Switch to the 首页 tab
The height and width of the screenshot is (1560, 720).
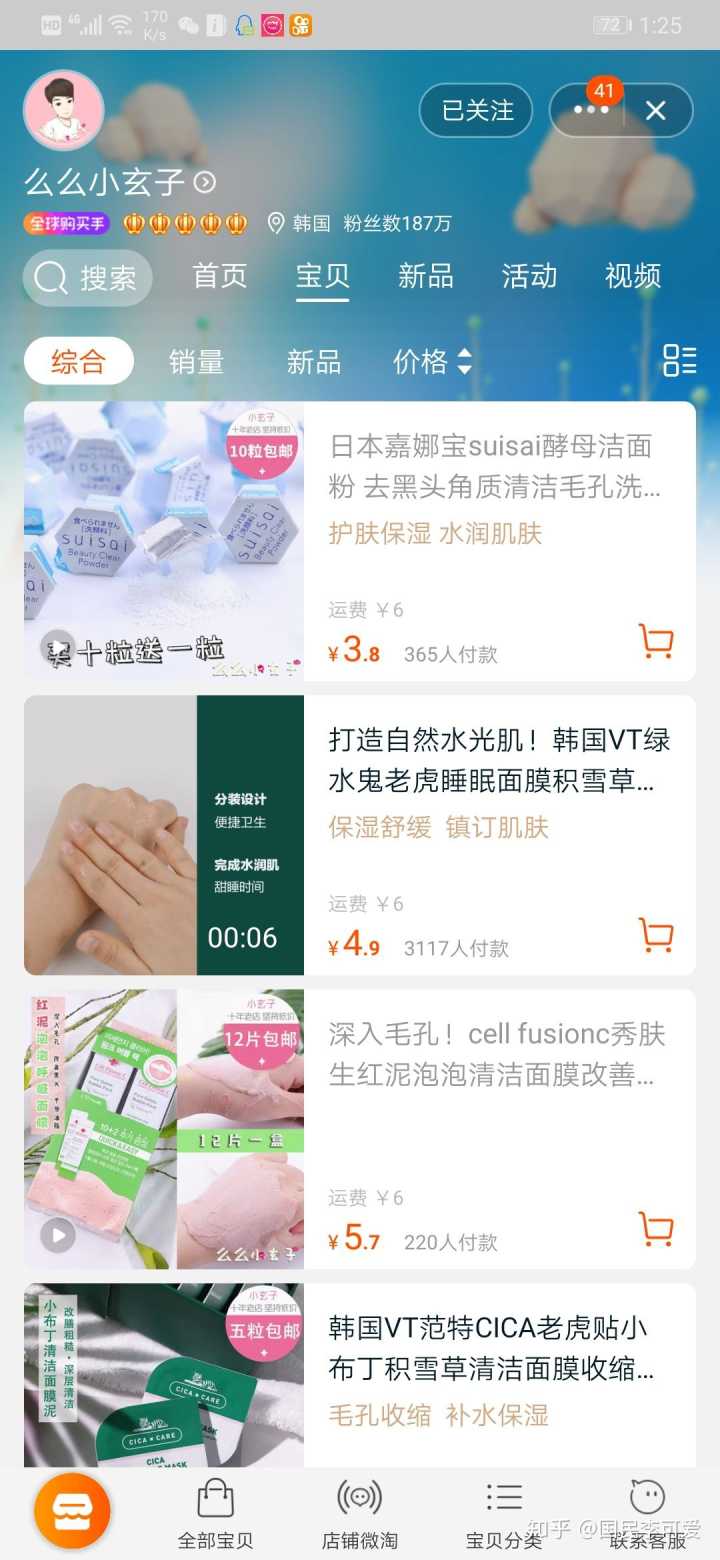click(219, 276)
